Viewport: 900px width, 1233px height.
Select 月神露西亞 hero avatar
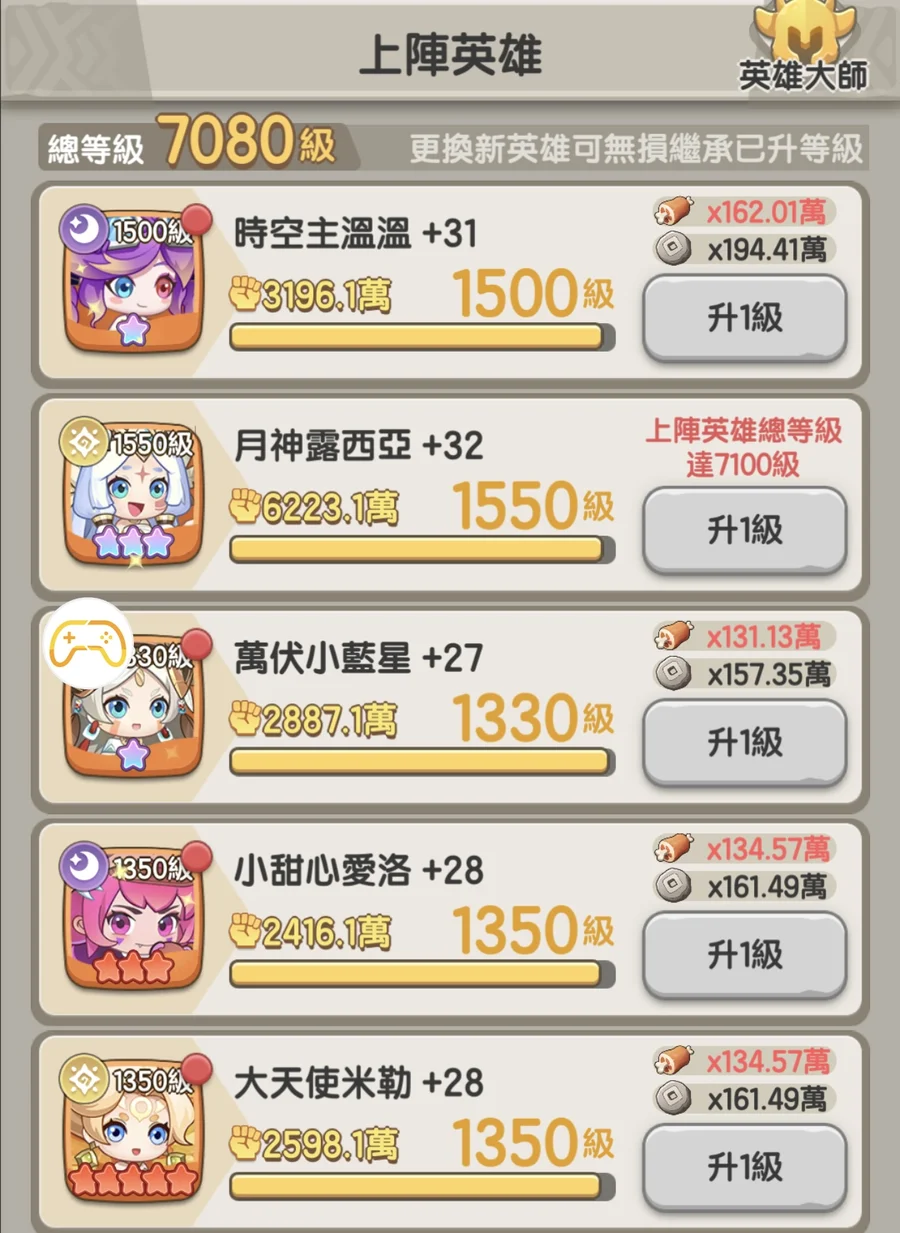click(x=133, y=496)
